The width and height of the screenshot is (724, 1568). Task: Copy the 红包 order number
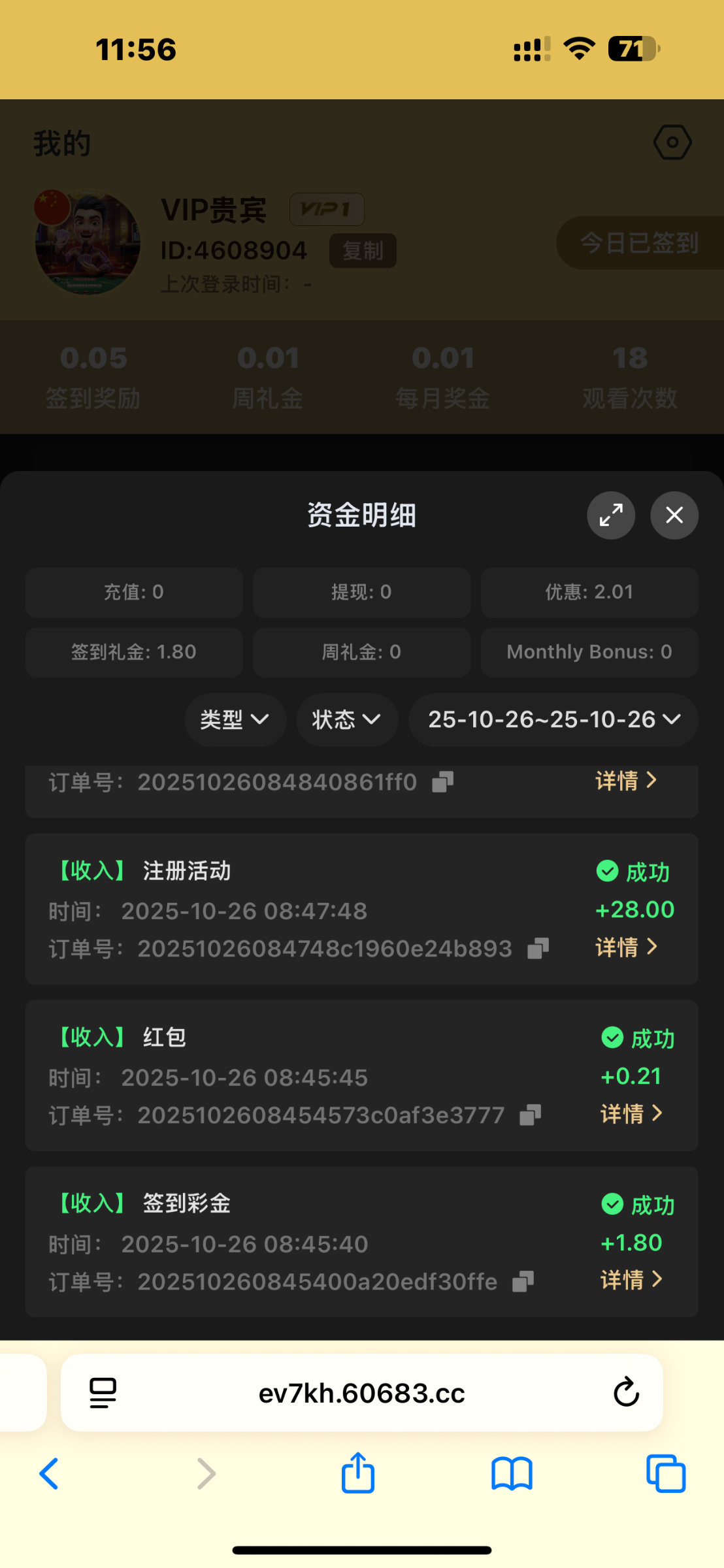(x=531, y=1115)
